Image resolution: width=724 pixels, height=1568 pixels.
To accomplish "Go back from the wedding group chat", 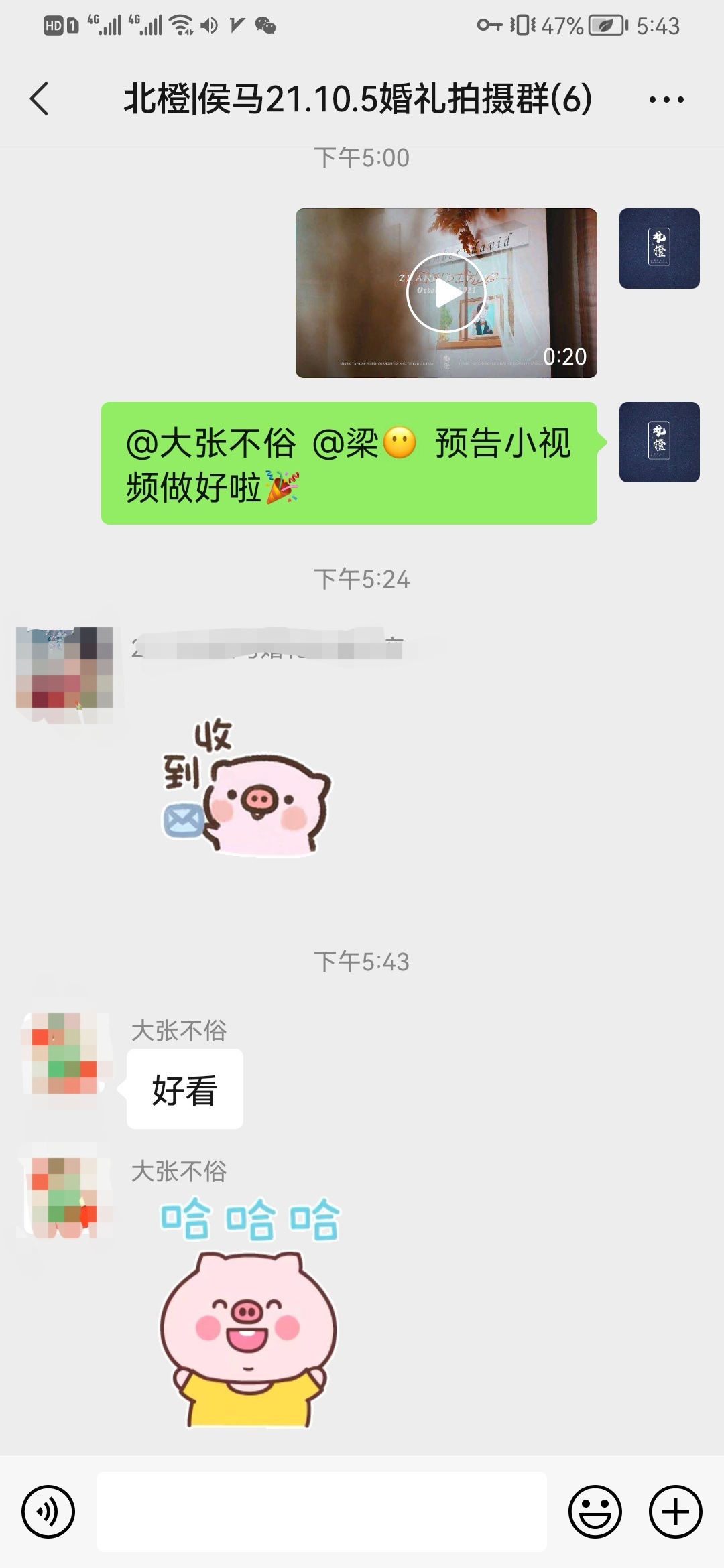I will pyautogui.click(x=40, y=99).
